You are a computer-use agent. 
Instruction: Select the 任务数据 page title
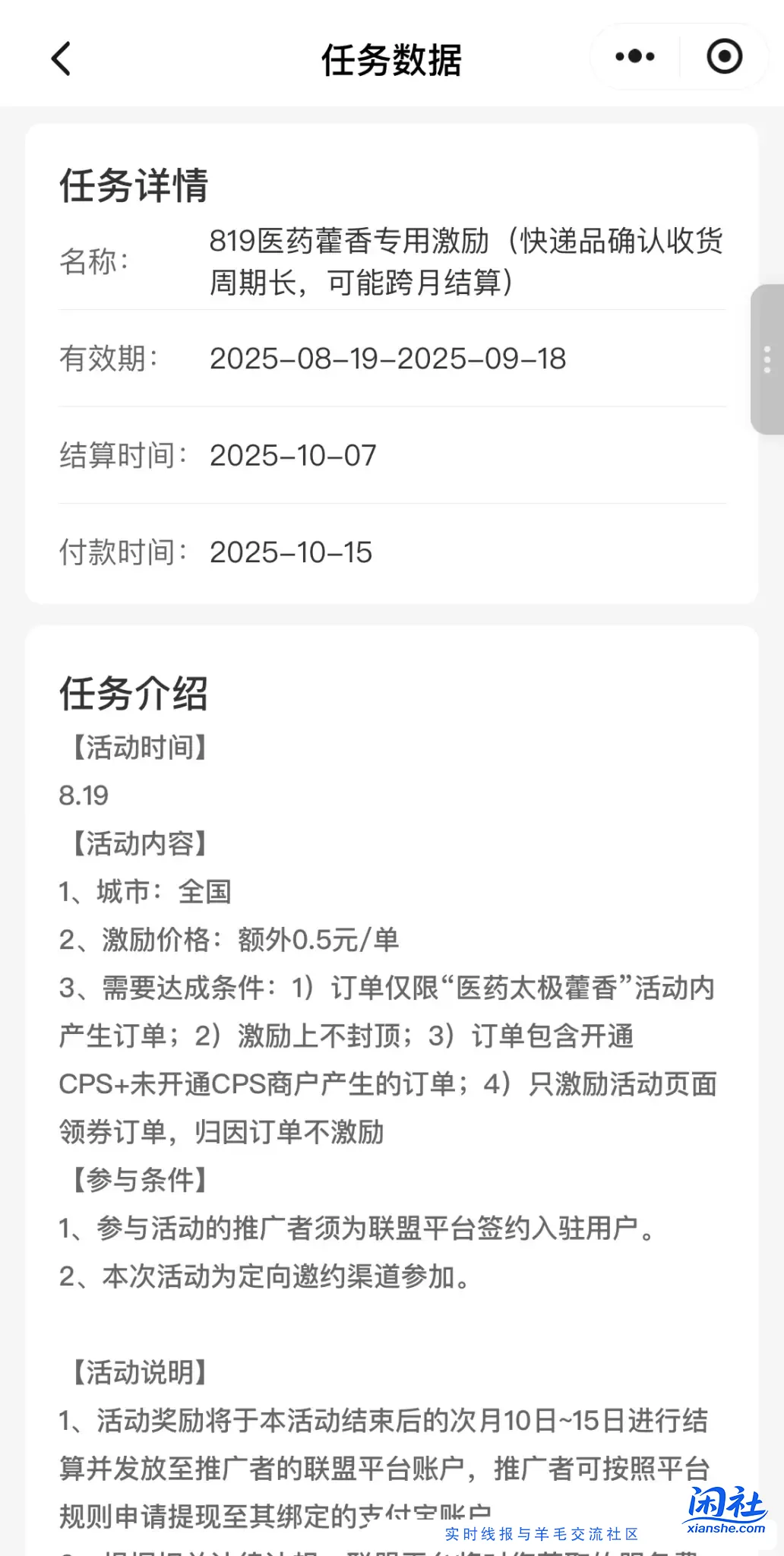pos(392,59)
